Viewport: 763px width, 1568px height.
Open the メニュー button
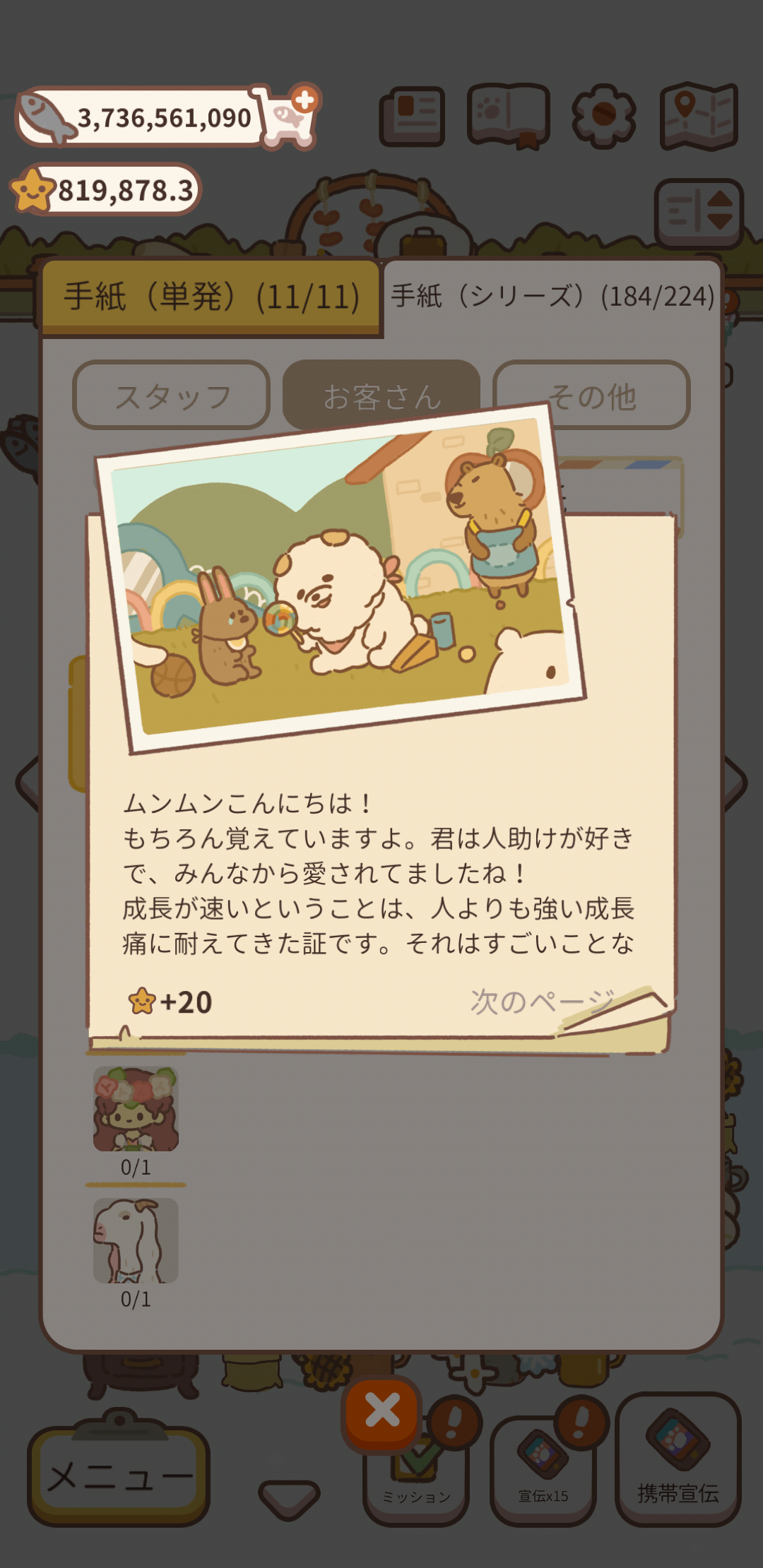coord(119,1476)
